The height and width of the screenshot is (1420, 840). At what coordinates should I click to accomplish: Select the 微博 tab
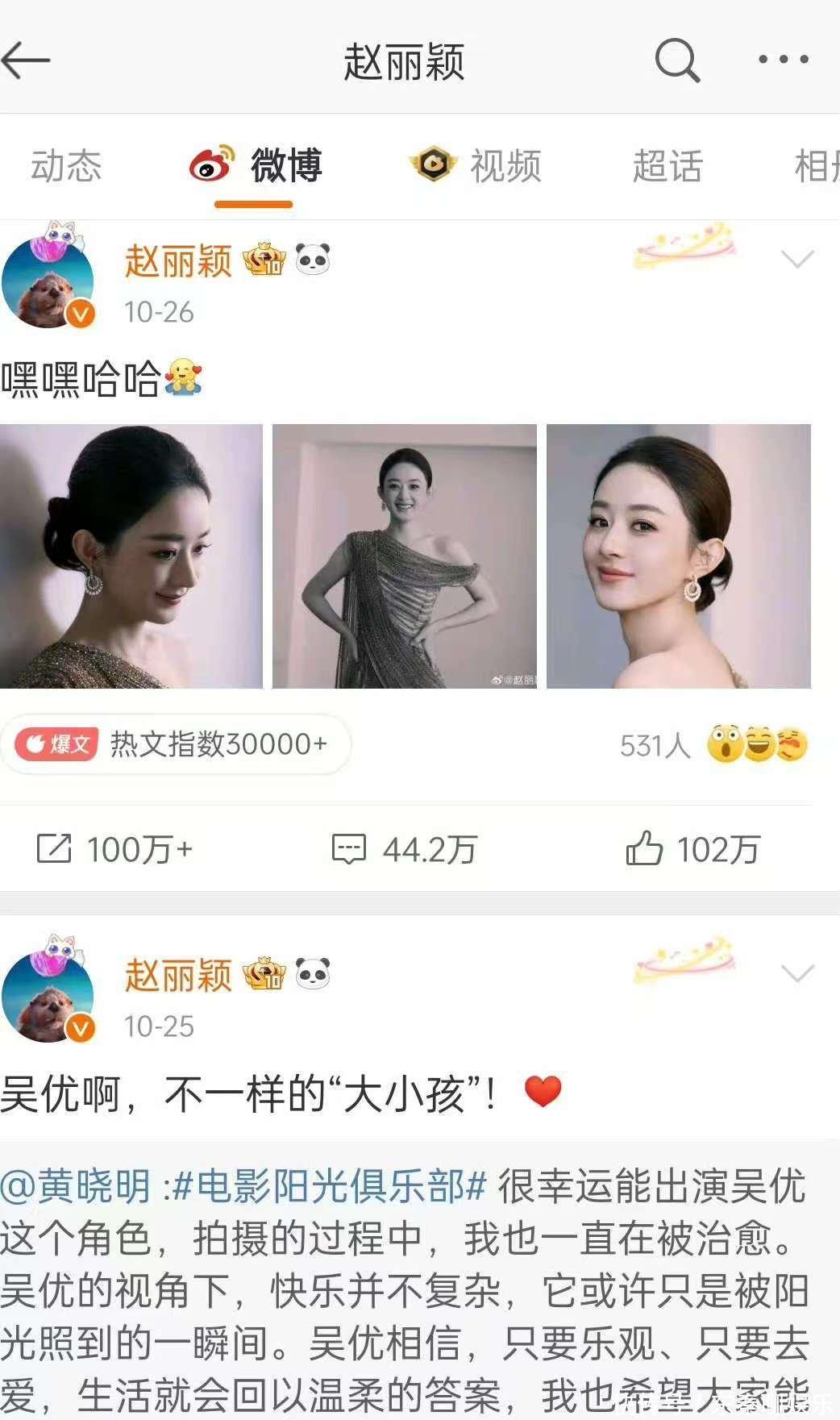click(255, 166)
